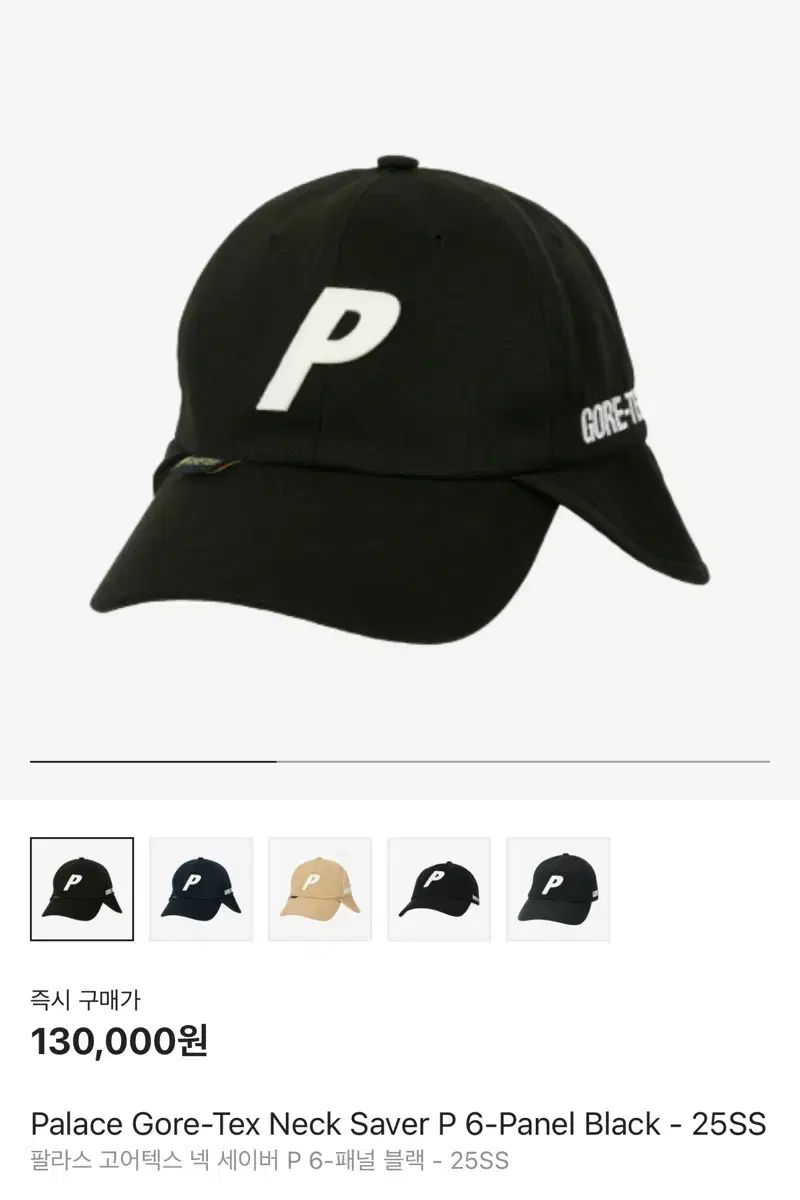Open the main product photo fullscreen
The image size is (800, 1200).
[400, 400]
